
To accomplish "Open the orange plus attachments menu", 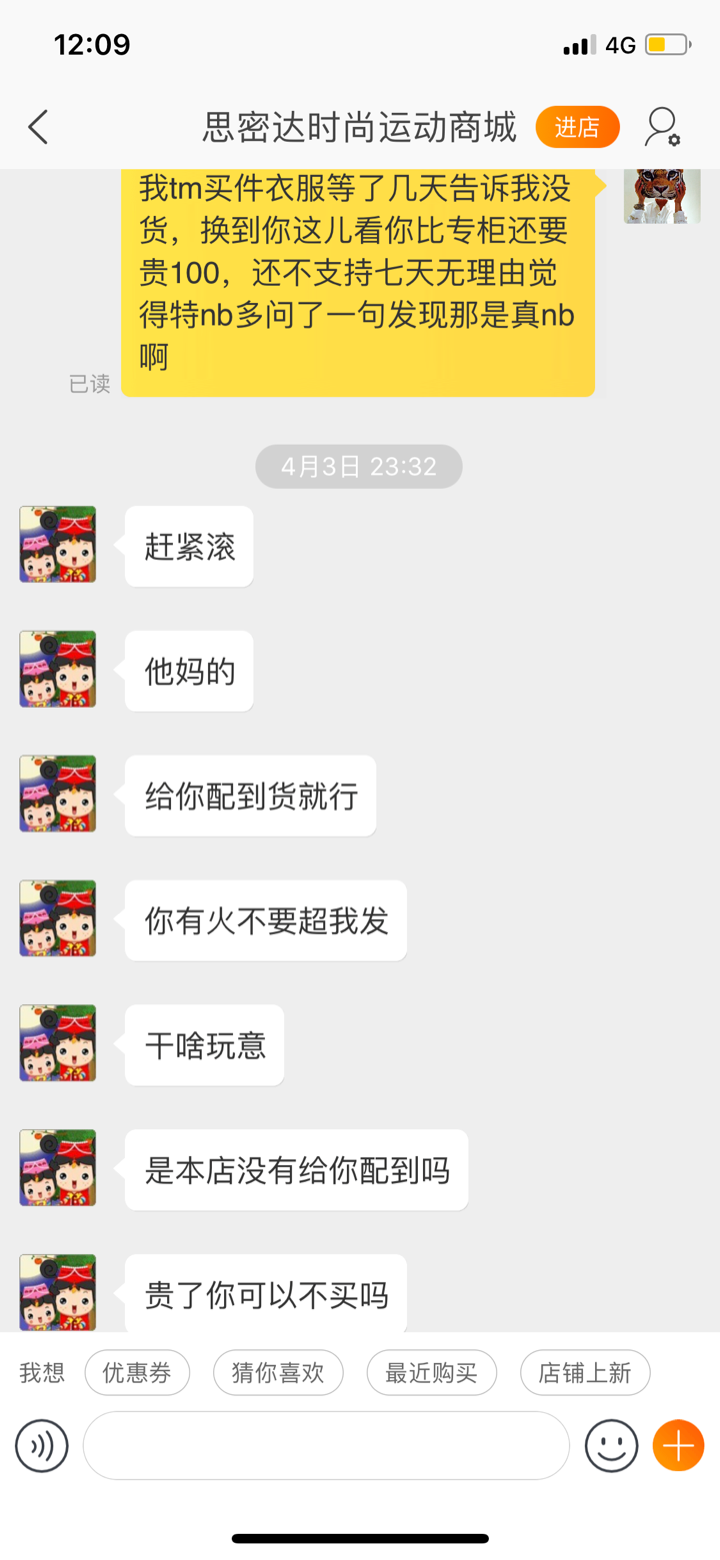I will pyautogui.click(x=678, y=1446).
